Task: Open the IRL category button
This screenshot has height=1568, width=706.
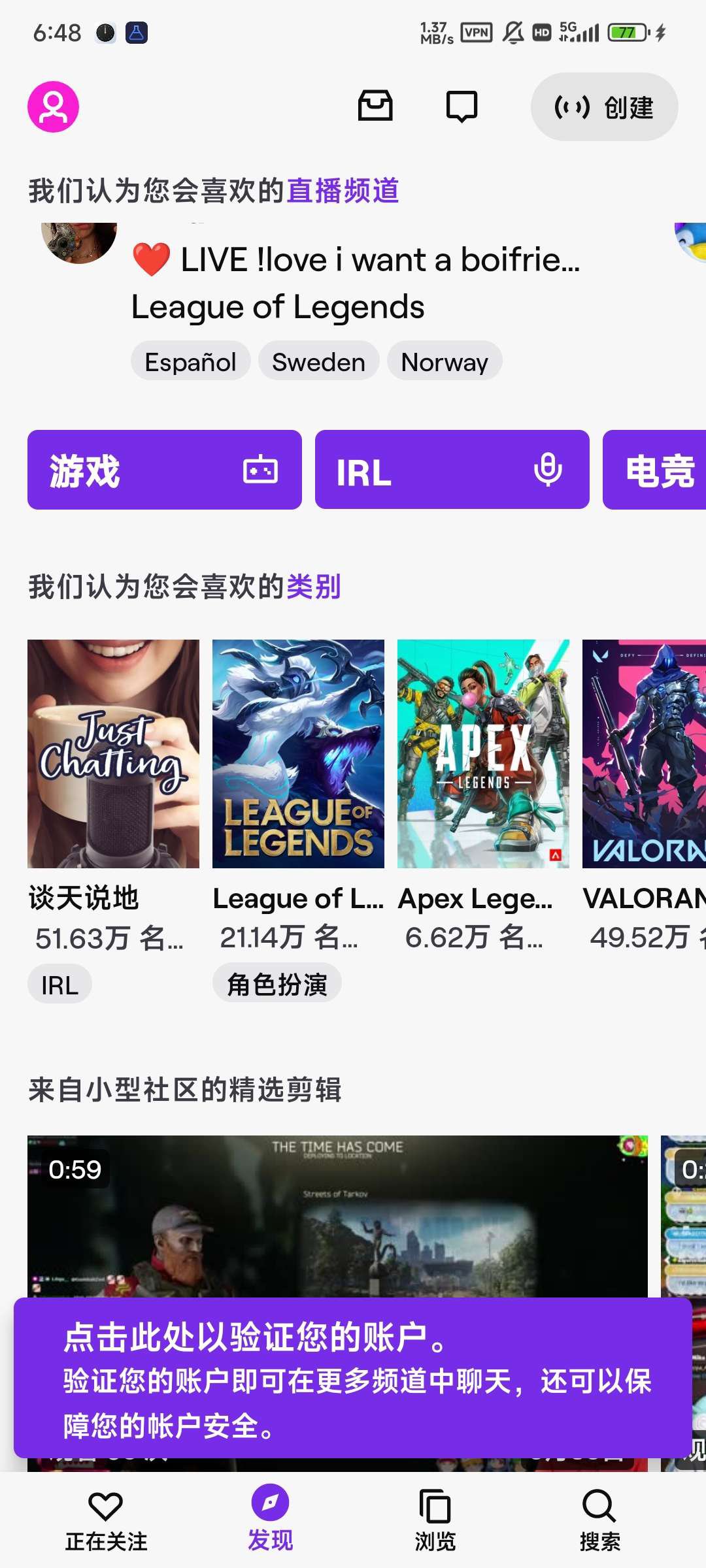Action: click(x=452, y=470)
